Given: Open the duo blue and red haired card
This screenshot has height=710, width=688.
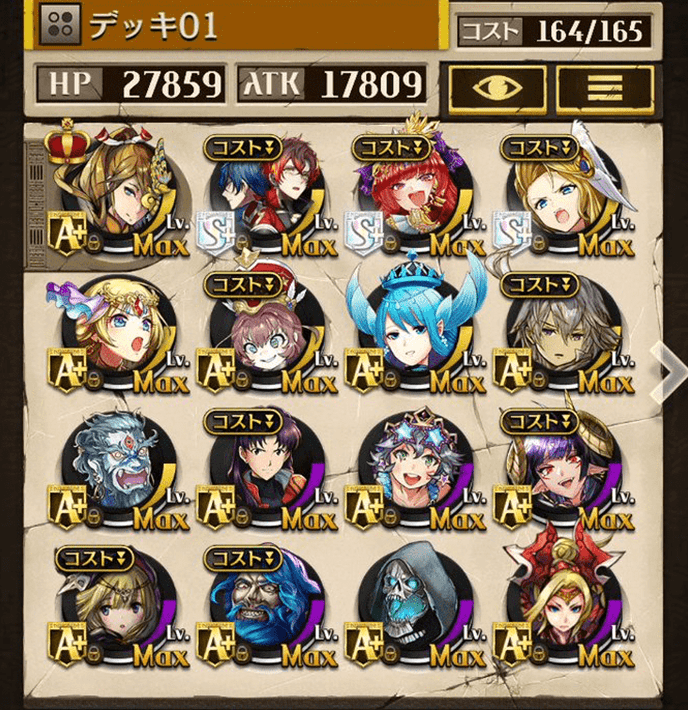Looking at the screenshot, I should pyautogui.click(x=262, y=196).
